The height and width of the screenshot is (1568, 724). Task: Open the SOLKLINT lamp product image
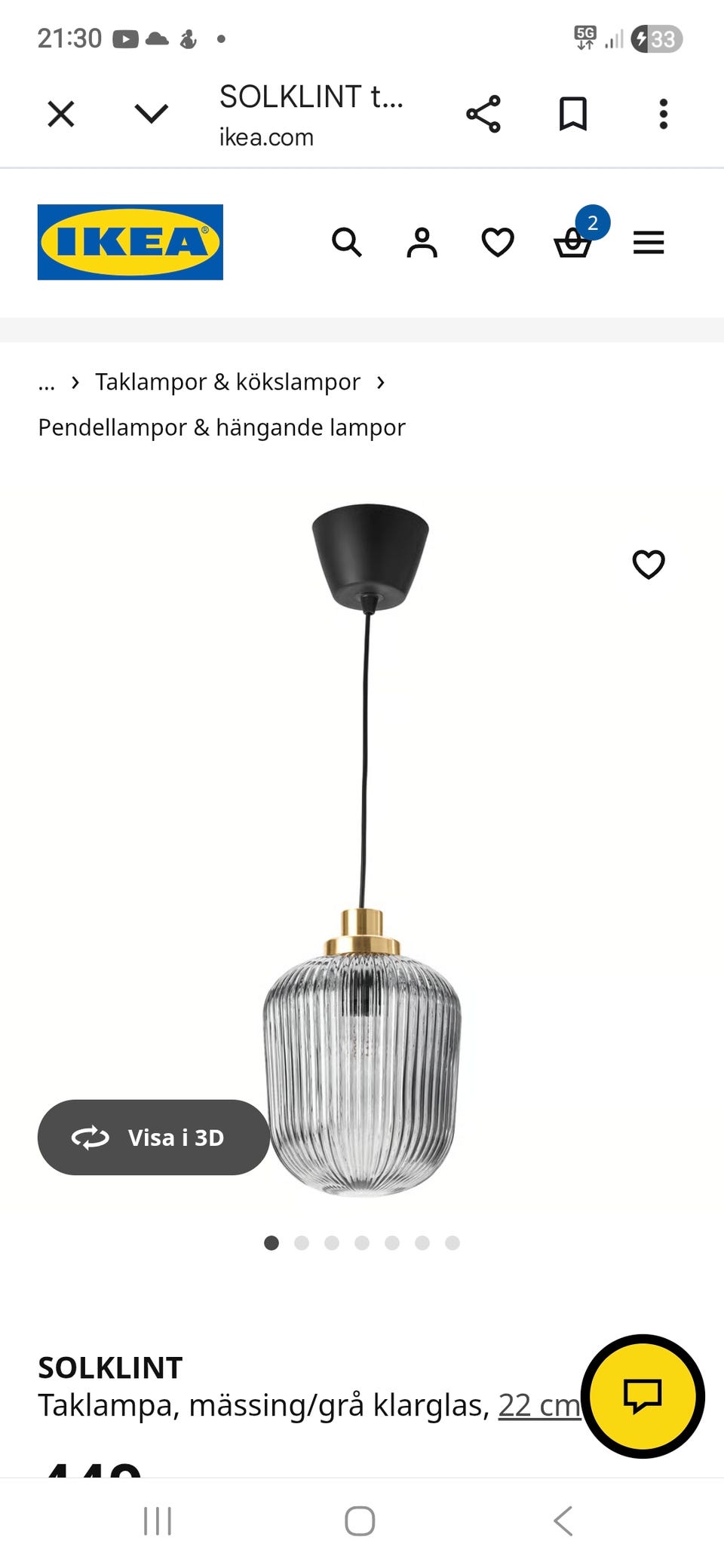[x=362, y=852]
